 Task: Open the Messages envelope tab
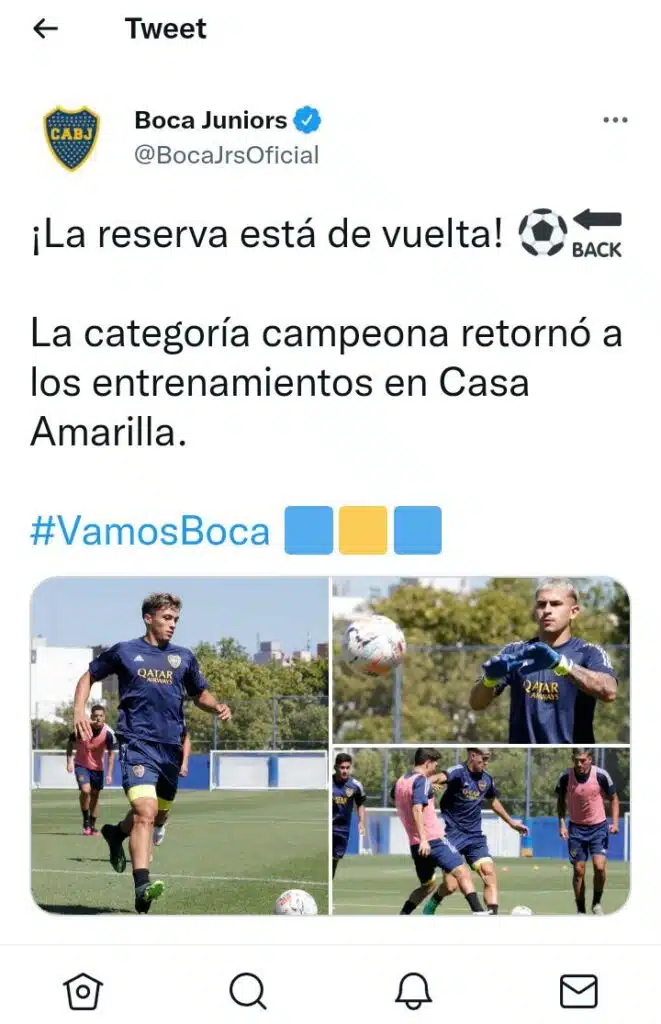pyautogui.click(x=578, y=991)
